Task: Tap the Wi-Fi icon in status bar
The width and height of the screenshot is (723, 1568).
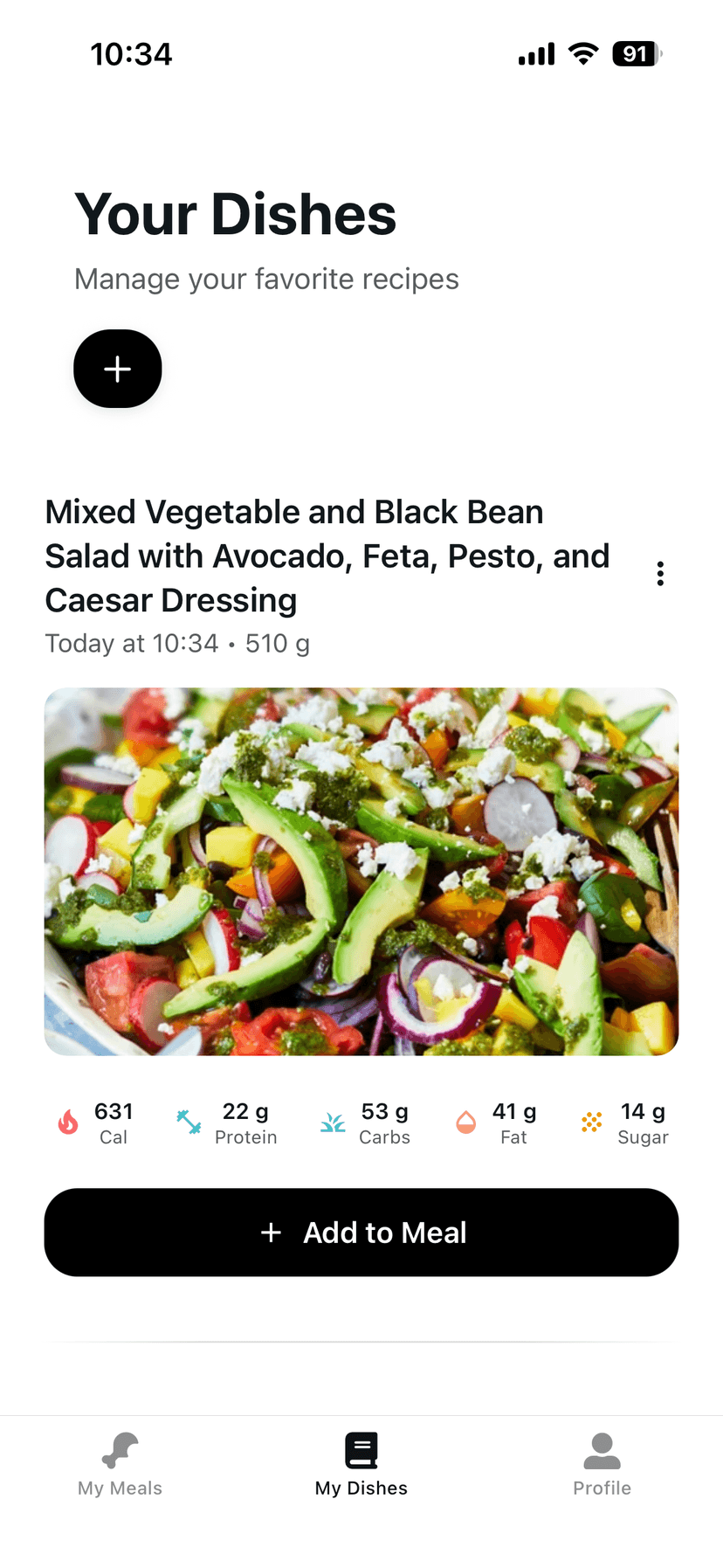Action: 582,54
